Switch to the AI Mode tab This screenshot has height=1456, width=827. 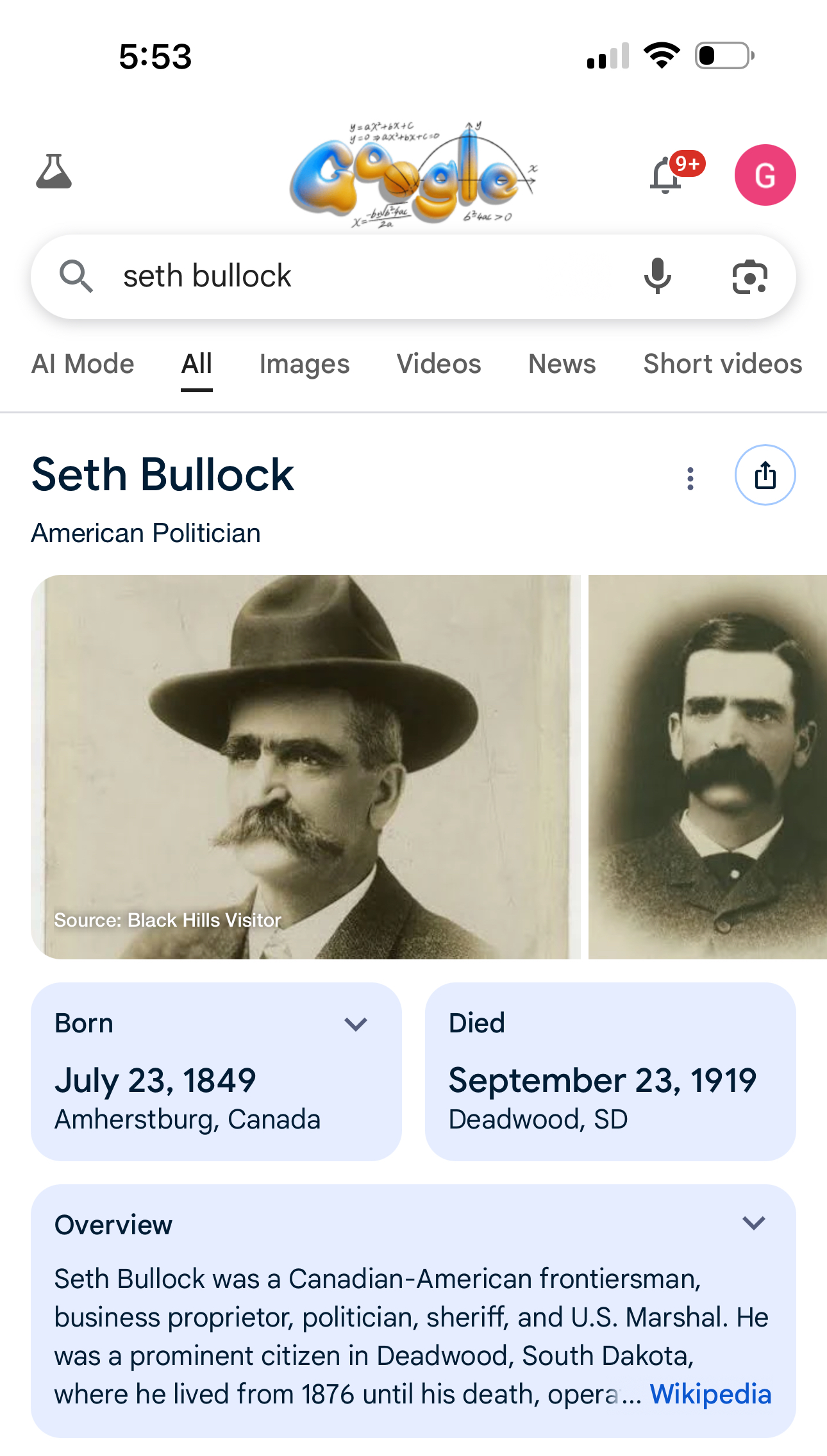pos(83,364)
